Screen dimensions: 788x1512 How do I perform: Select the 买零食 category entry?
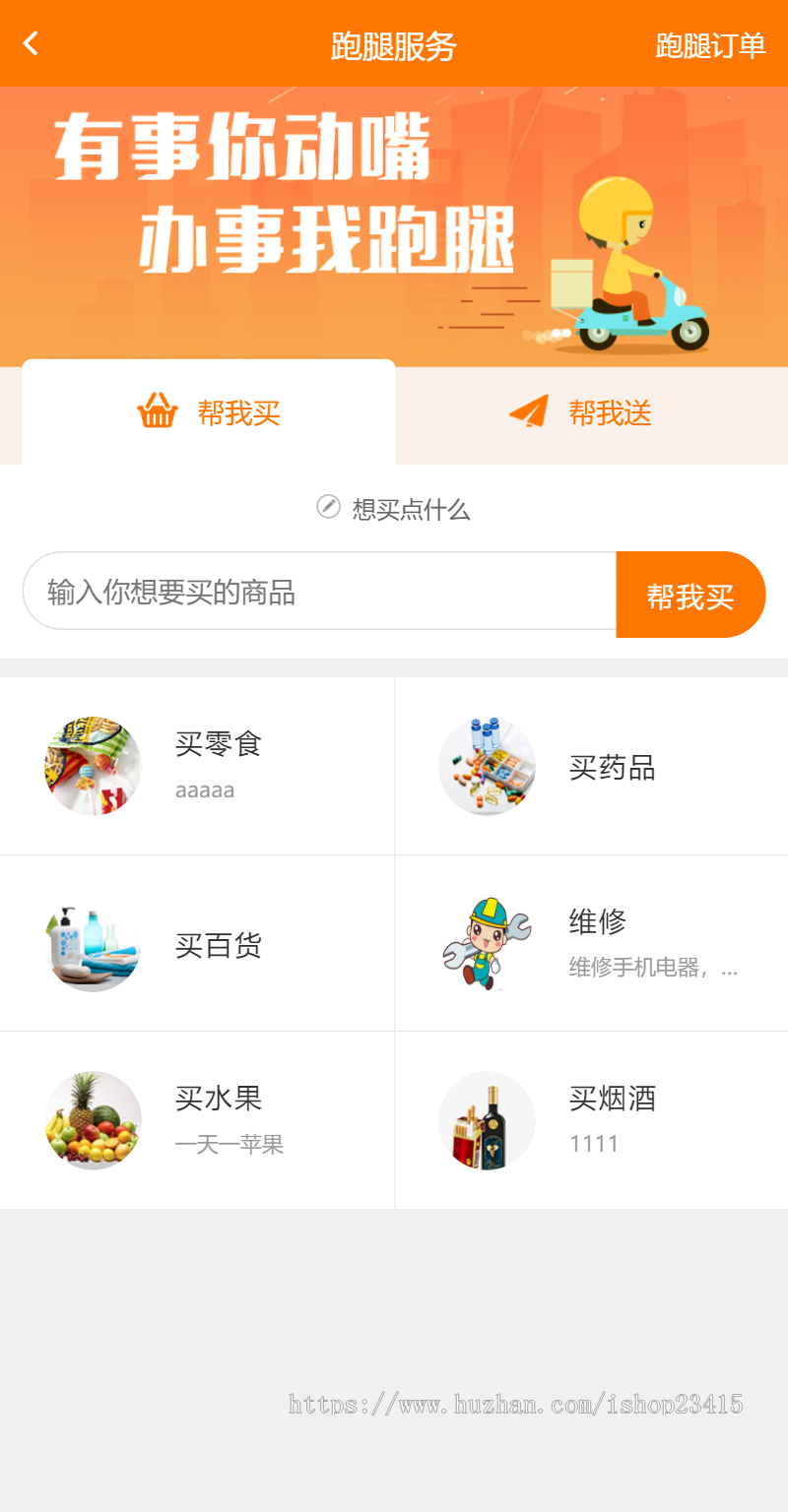coord(197,767)
